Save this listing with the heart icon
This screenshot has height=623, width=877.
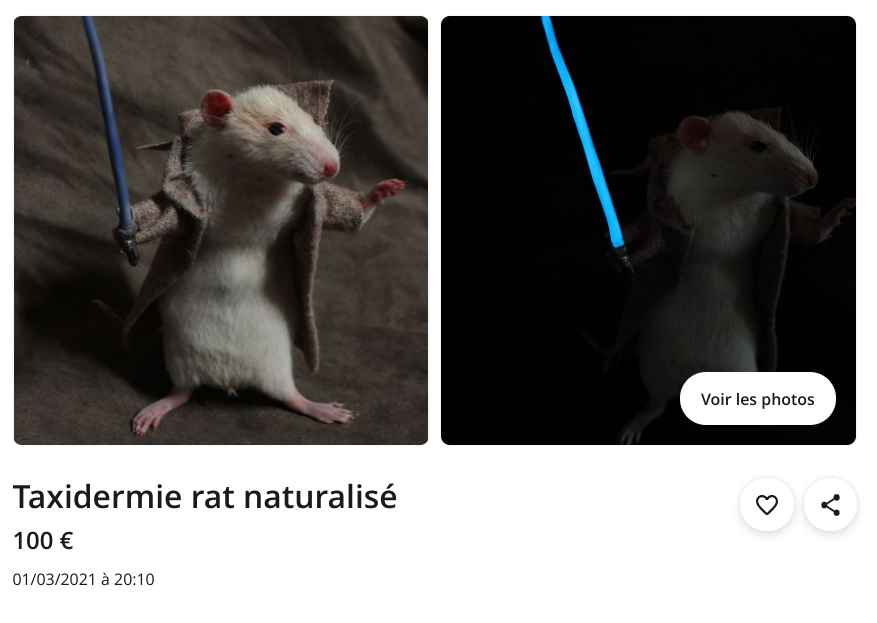766,505
